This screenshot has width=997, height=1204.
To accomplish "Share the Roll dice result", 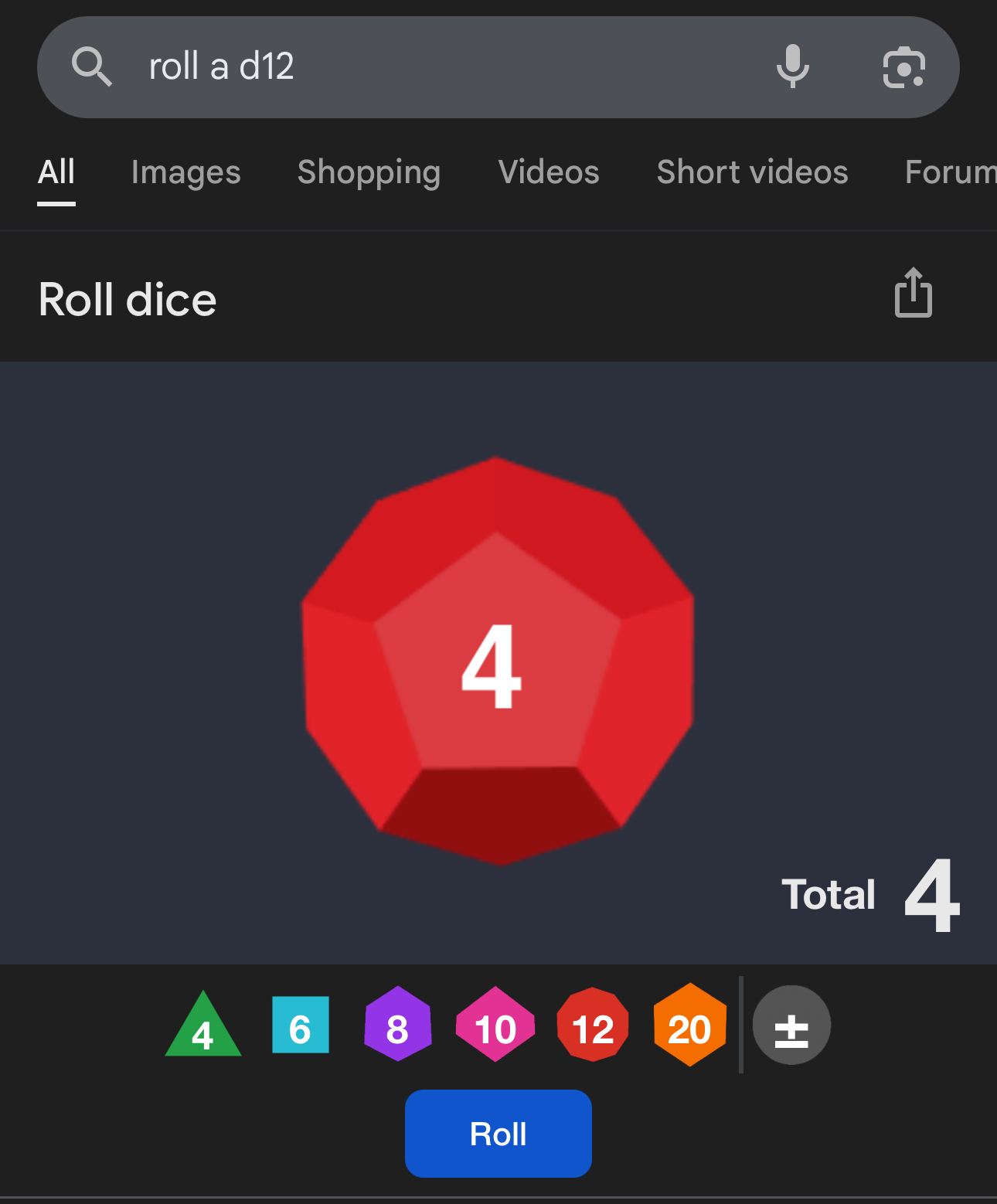I will coord(913,293).
